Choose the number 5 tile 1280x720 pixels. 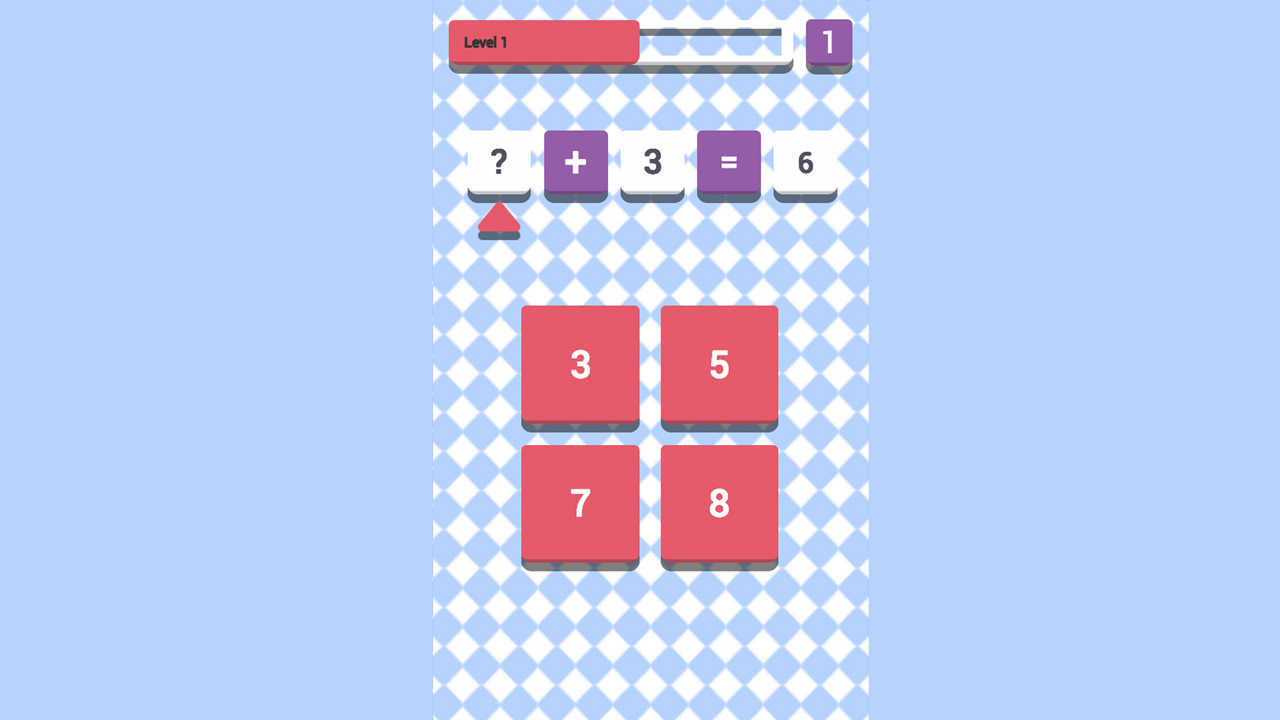719,365
